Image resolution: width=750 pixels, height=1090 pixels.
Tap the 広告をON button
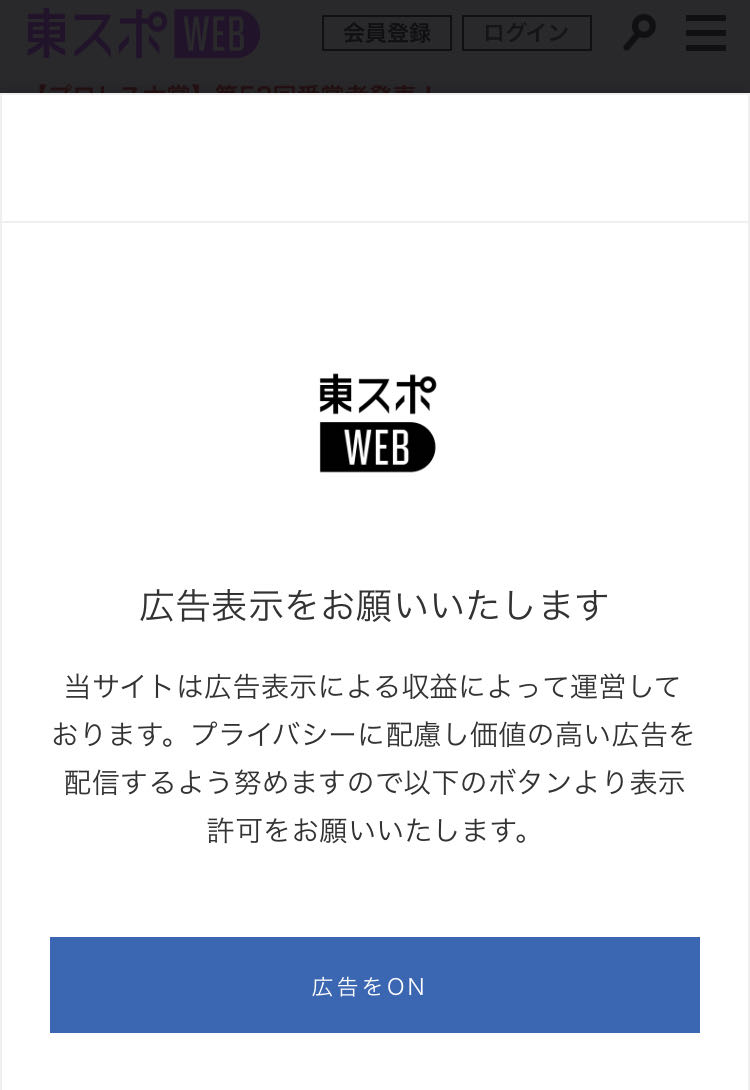click(375, 984)
